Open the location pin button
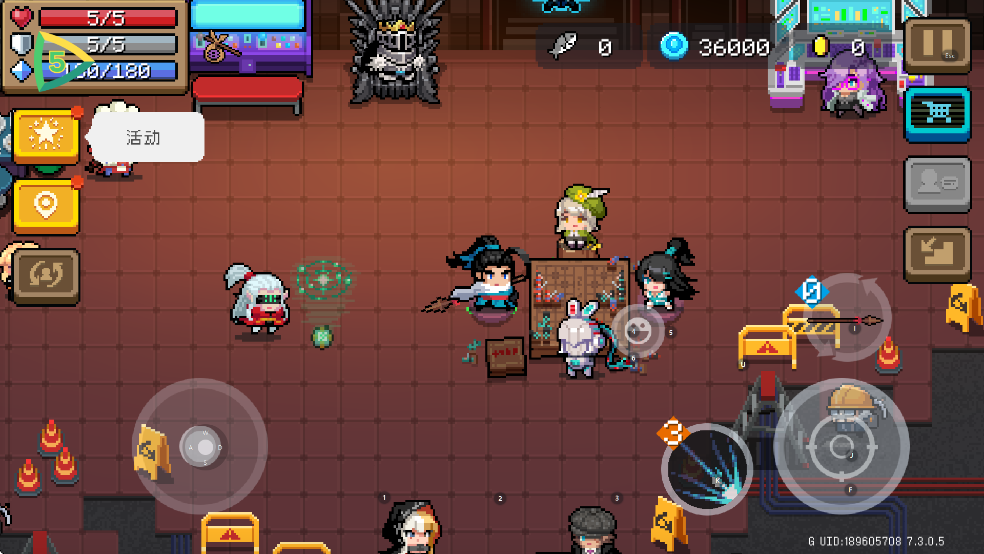Image resolution: width=984 pixels, height=554 pixels. (x=45, y=205)
